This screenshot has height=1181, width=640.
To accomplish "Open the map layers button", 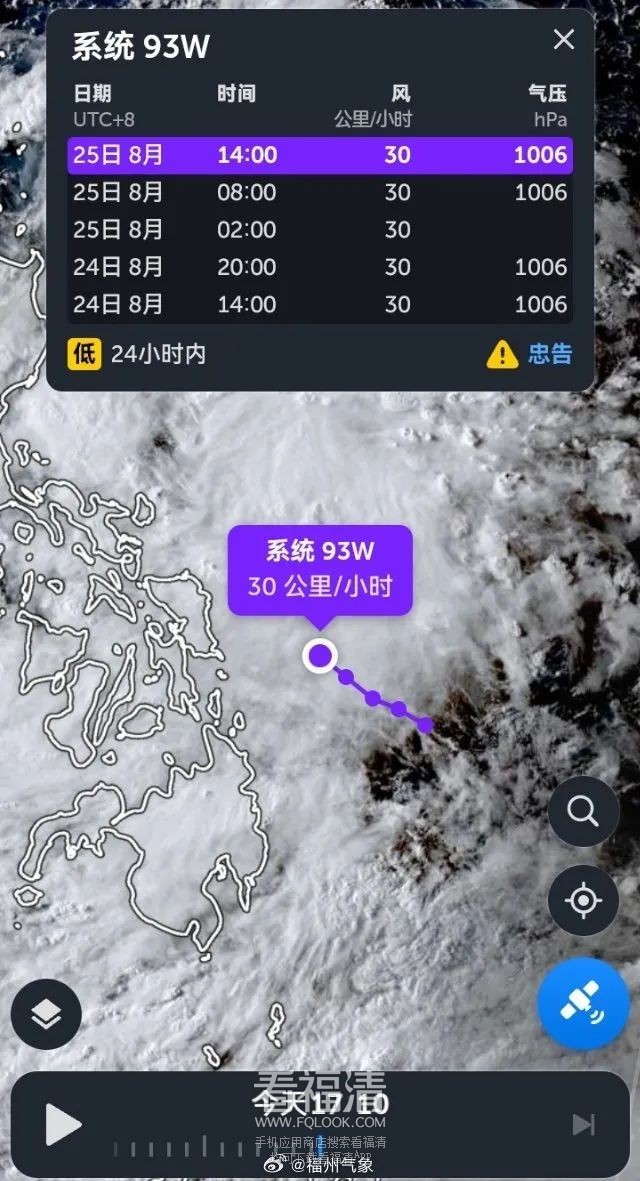I will click(x=46, y=1015).
